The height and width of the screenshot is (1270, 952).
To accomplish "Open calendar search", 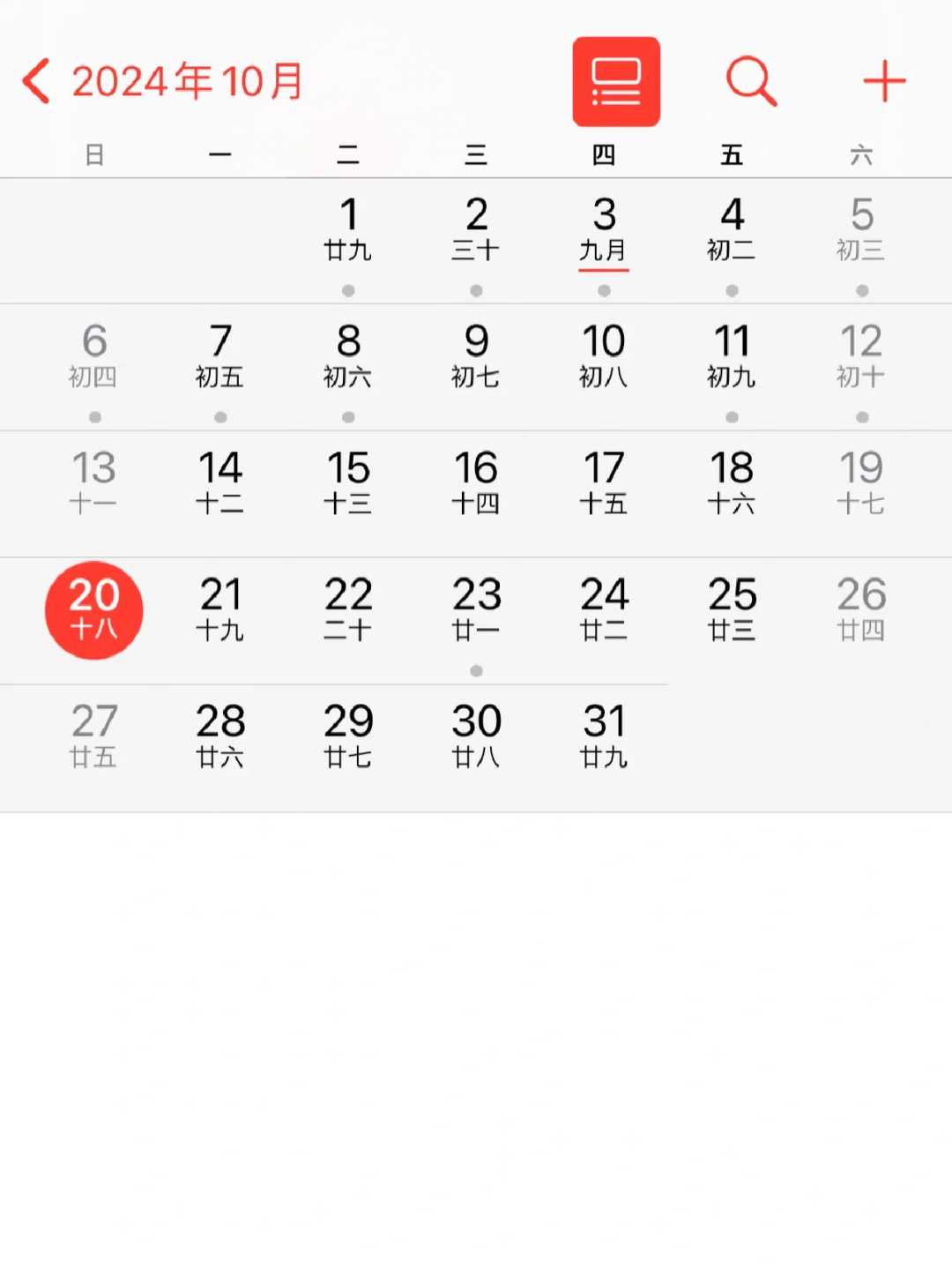I will (x=751, y=81).
